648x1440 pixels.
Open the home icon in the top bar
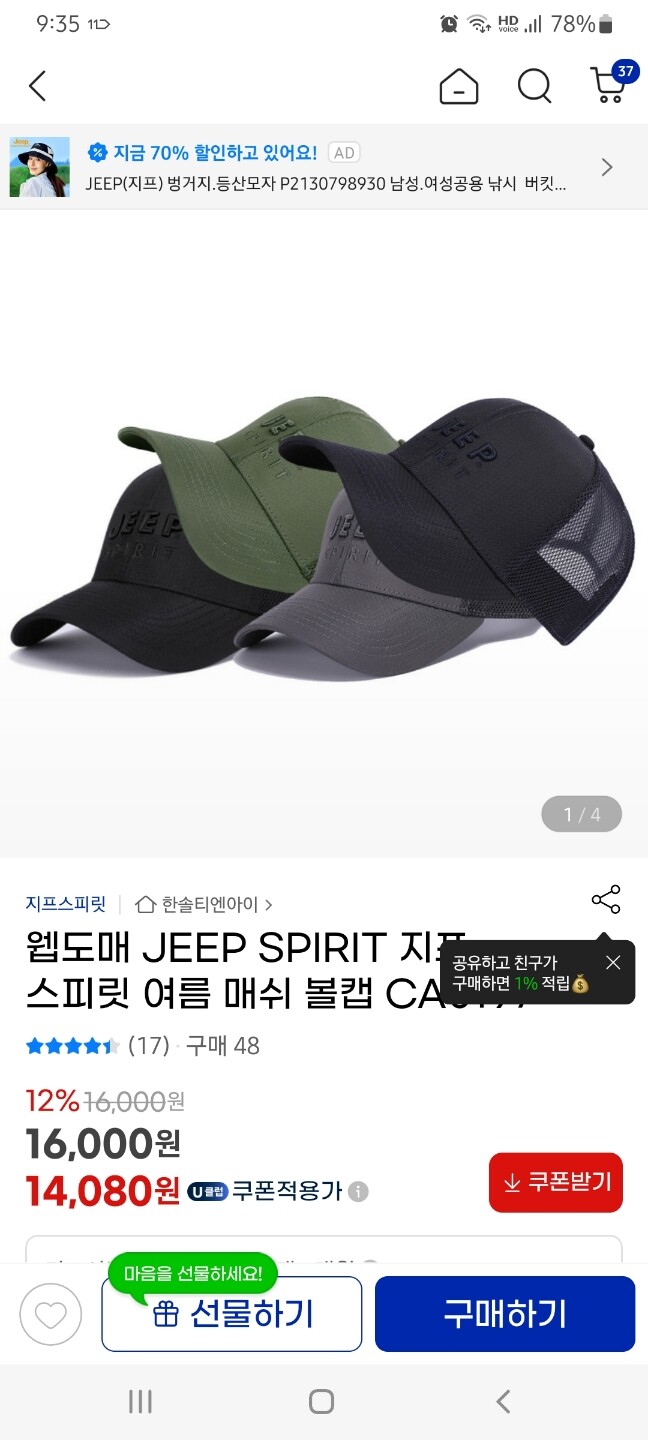[x=459, y=86]
